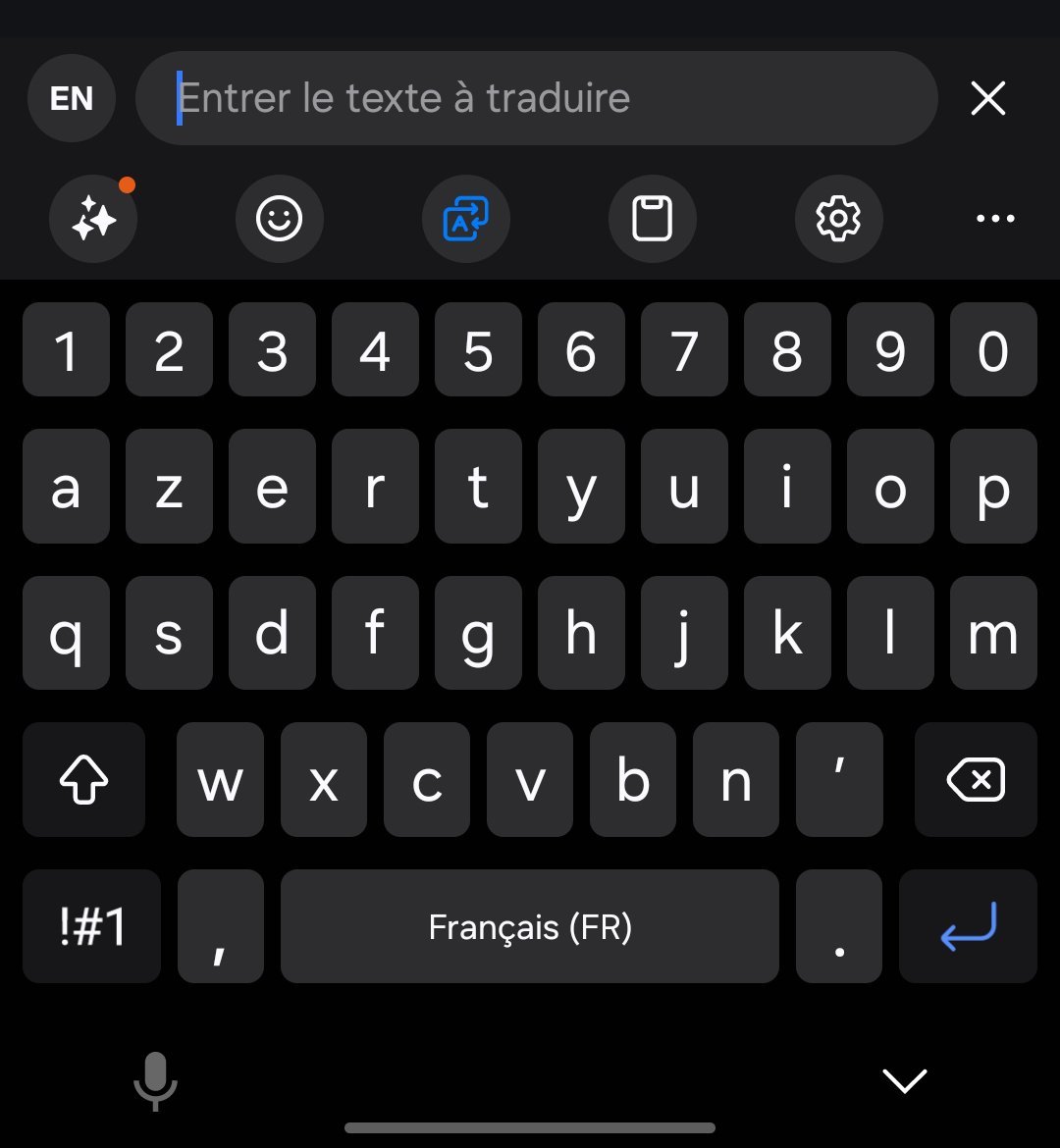
Task: Hide the keyboard with the down chevron
Action: (904, 1081)
